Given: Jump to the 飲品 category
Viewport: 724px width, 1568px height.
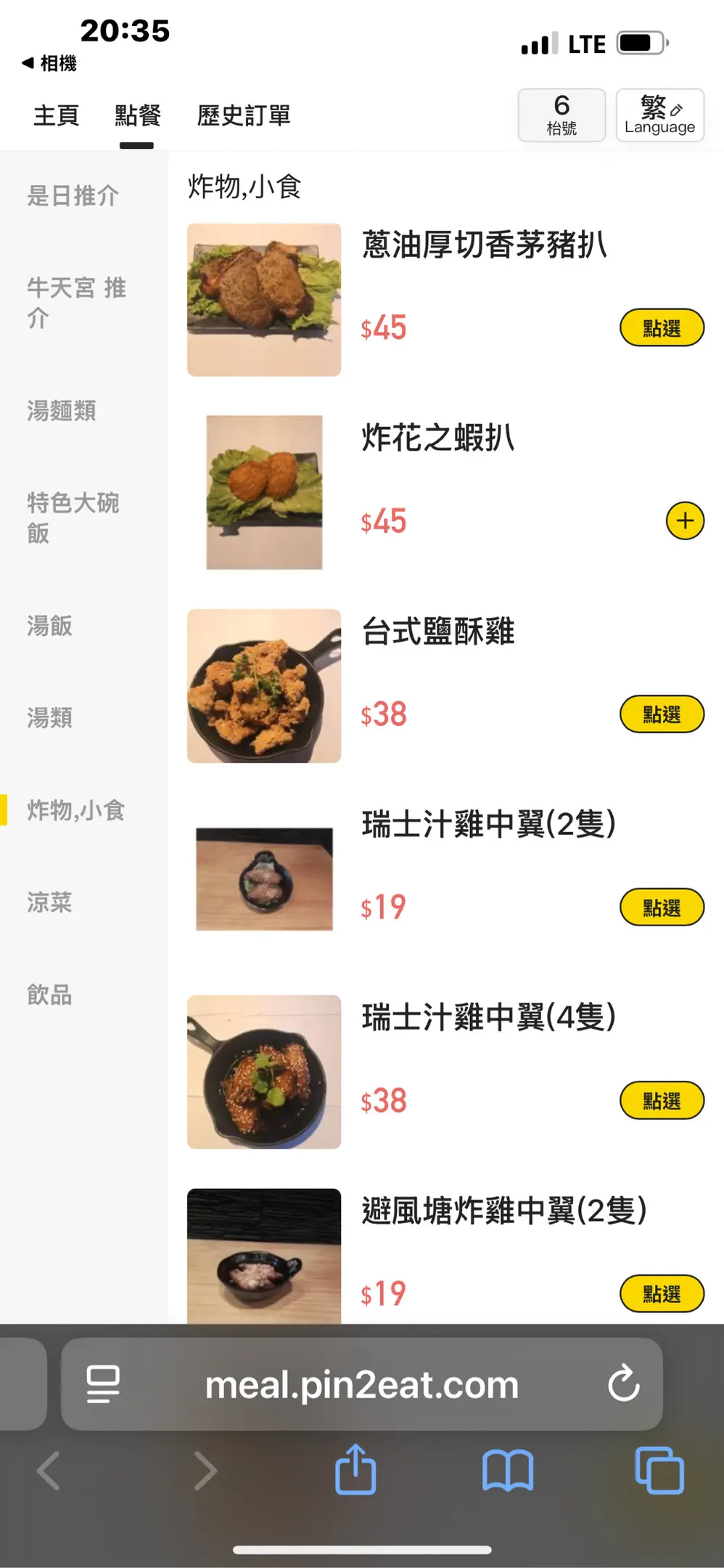Looking at the screenshot, I should (x=49, y=995).
